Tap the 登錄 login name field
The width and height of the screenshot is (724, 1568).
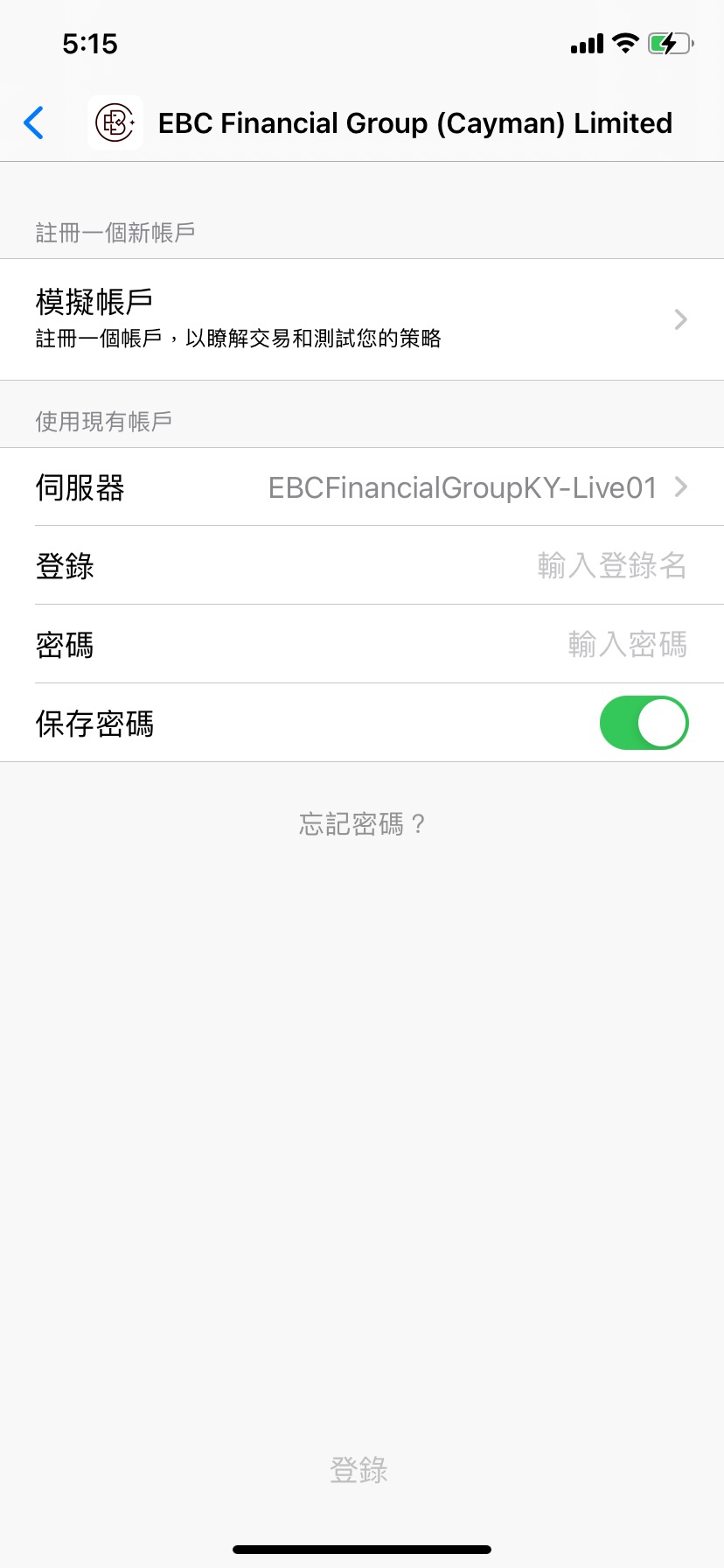(x=362, y=565)
